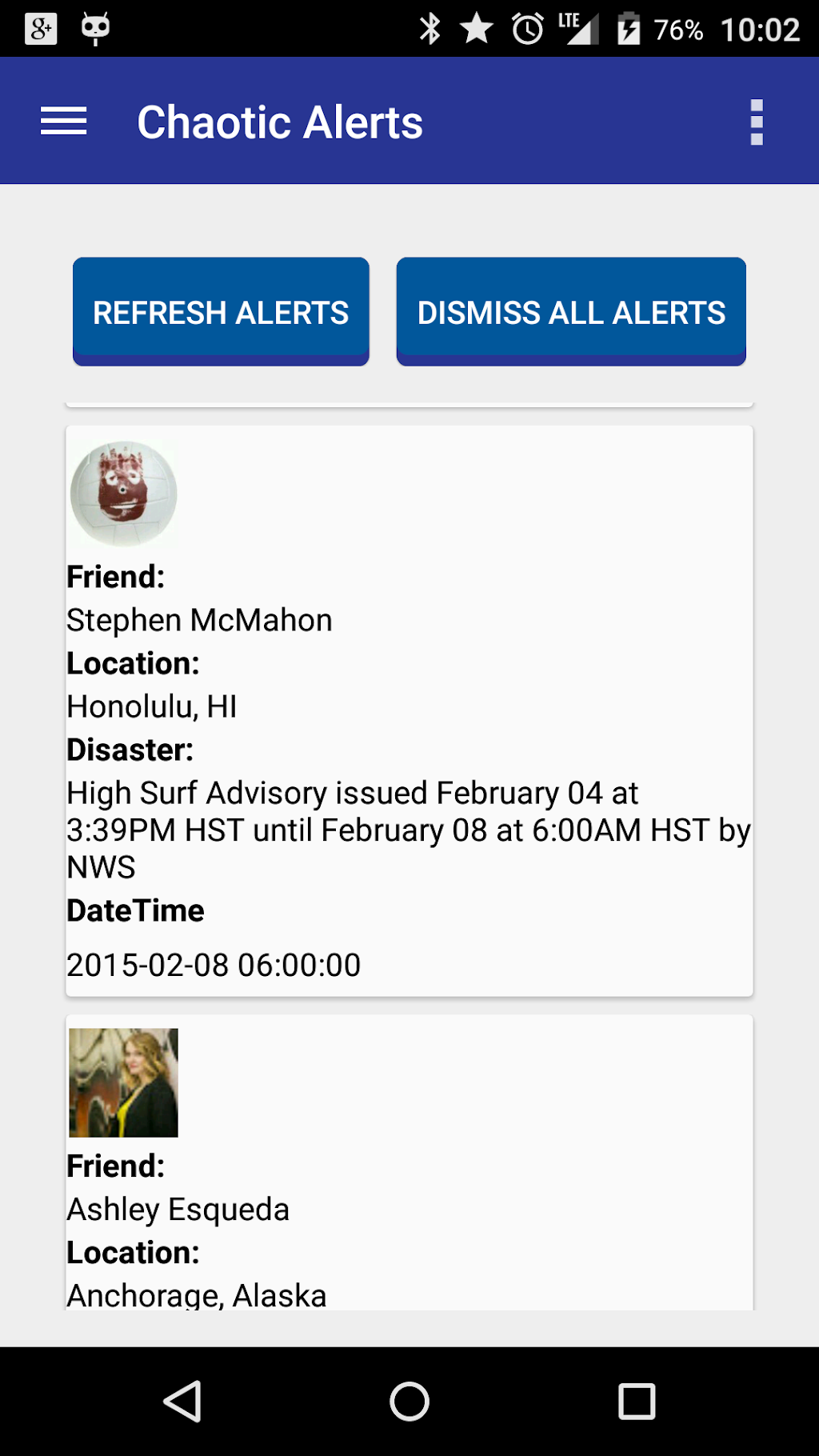Open the navigation drawer menu

[64, 122]
